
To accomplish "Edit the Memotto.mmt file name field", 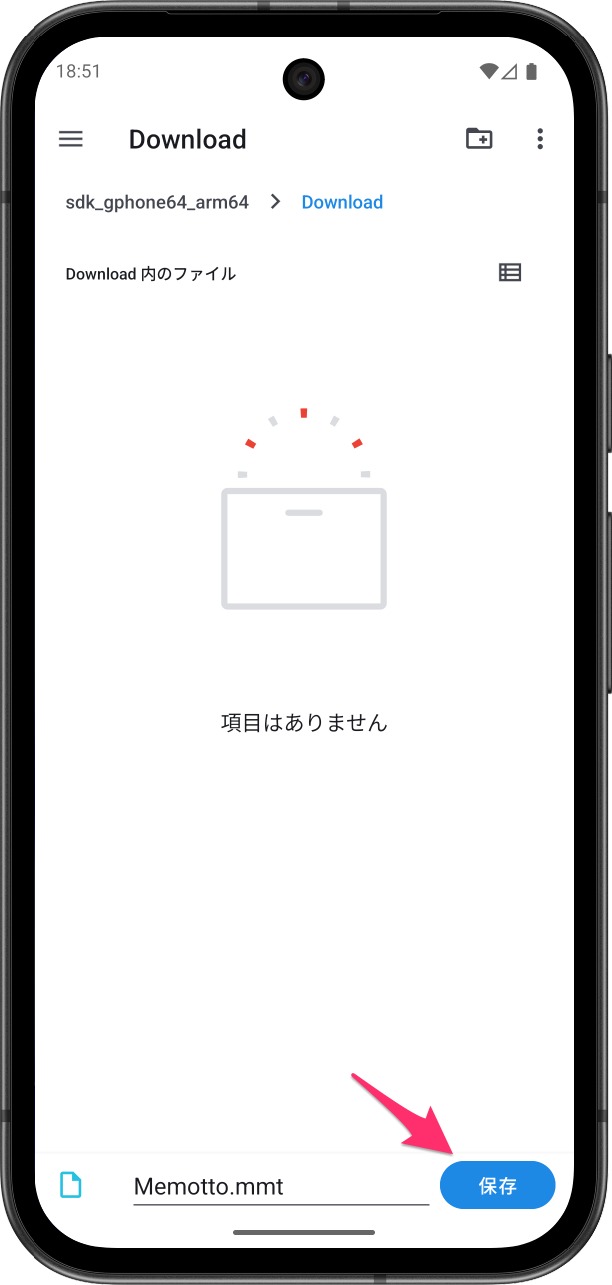I will click(x=280, y=1186).
